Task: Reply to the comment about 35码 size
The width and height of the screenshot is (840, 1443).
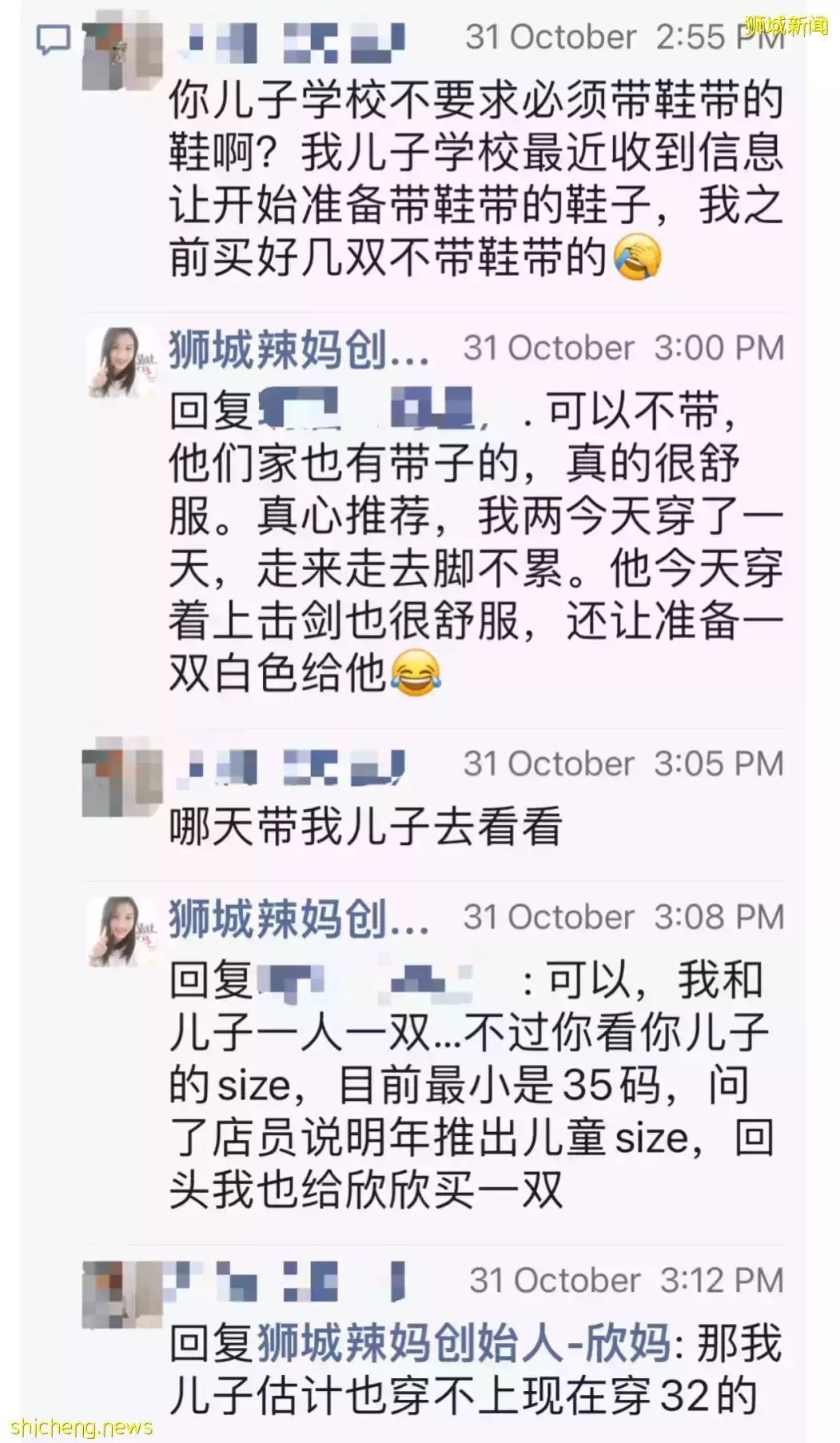Action: click(x=470, y=1086)
